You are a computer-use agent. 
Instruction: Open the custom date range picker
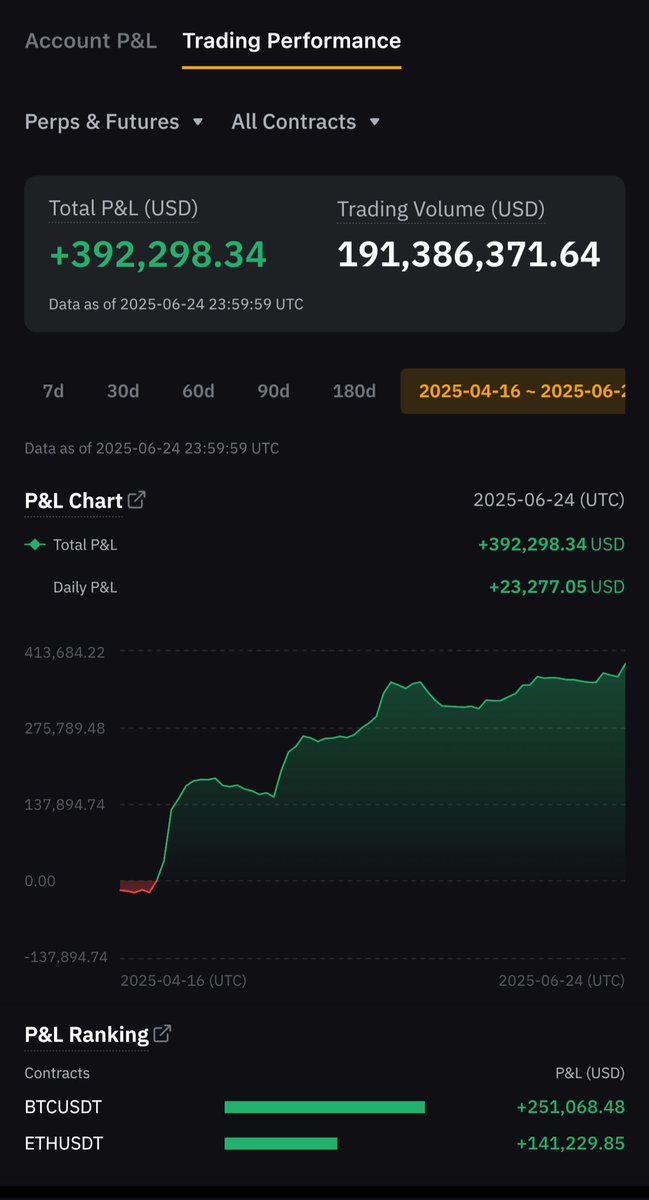(513, 391)
